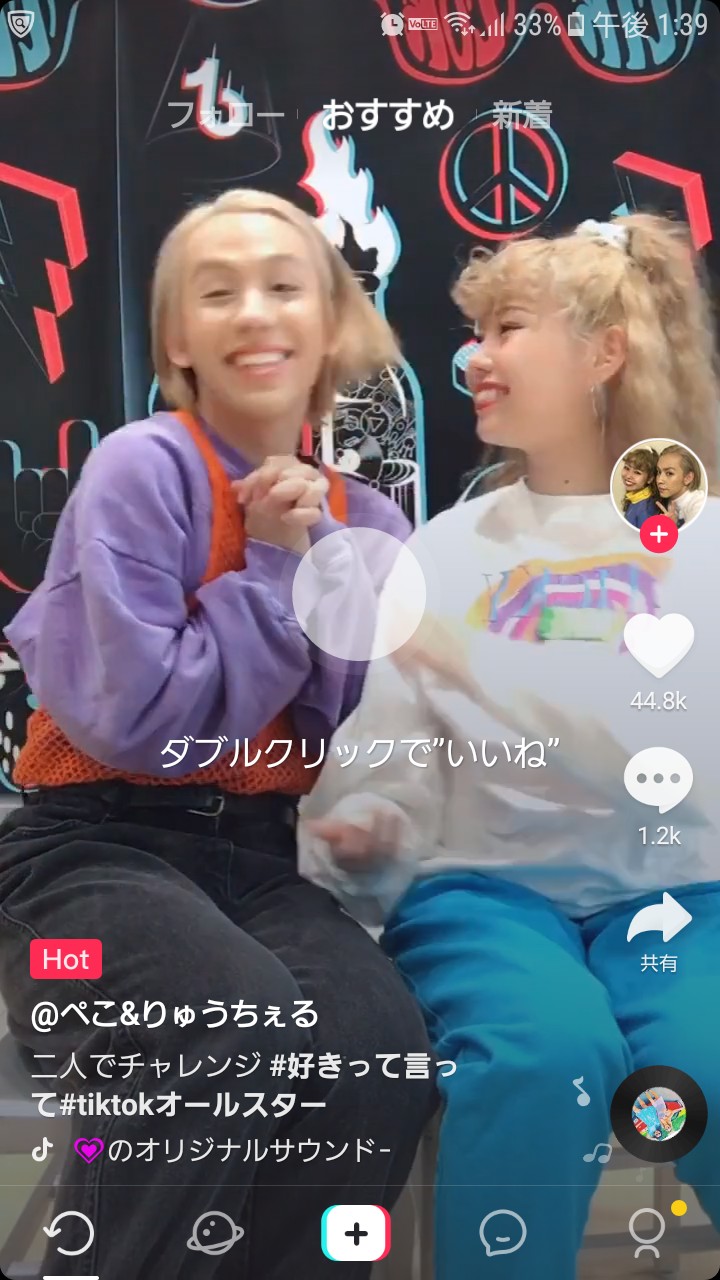720x1280 pixels.
Task: Open hashtag #tiktokオールスター
Action: (190, 1104)
